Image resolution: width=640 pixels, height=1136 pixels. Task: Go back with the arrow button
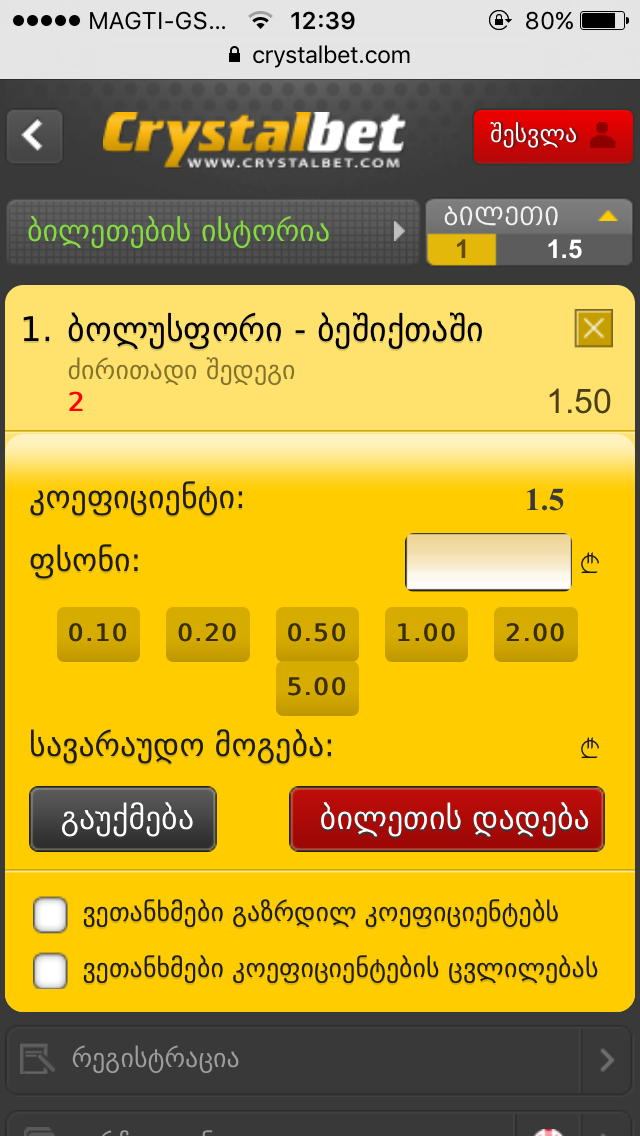[x=35, y=136]
